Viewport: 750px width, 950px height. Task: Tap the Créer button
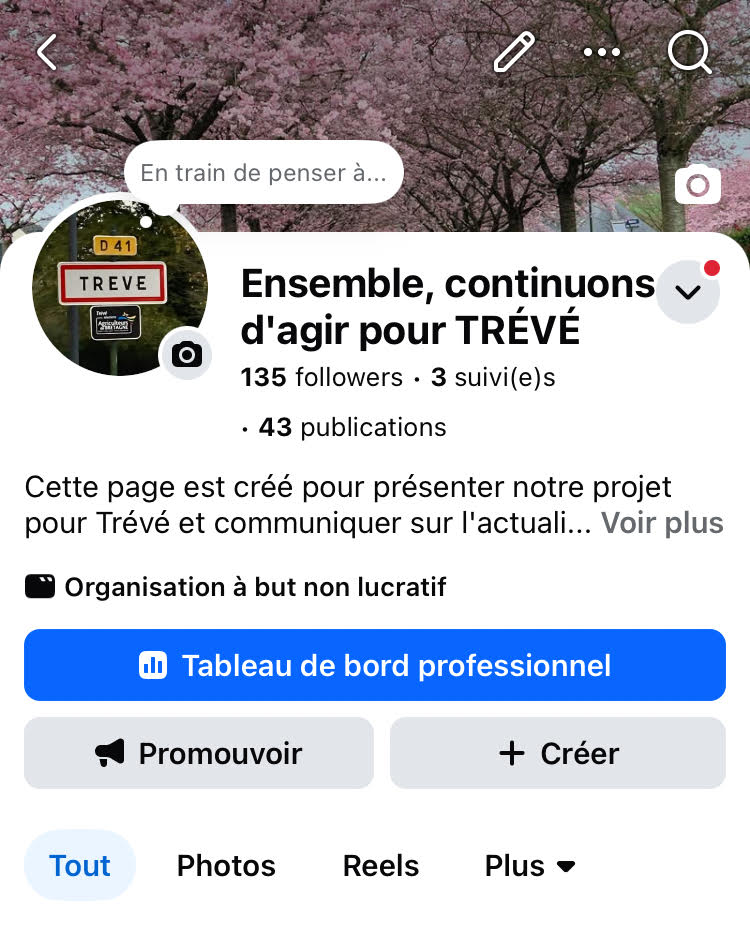pos(558,753)
